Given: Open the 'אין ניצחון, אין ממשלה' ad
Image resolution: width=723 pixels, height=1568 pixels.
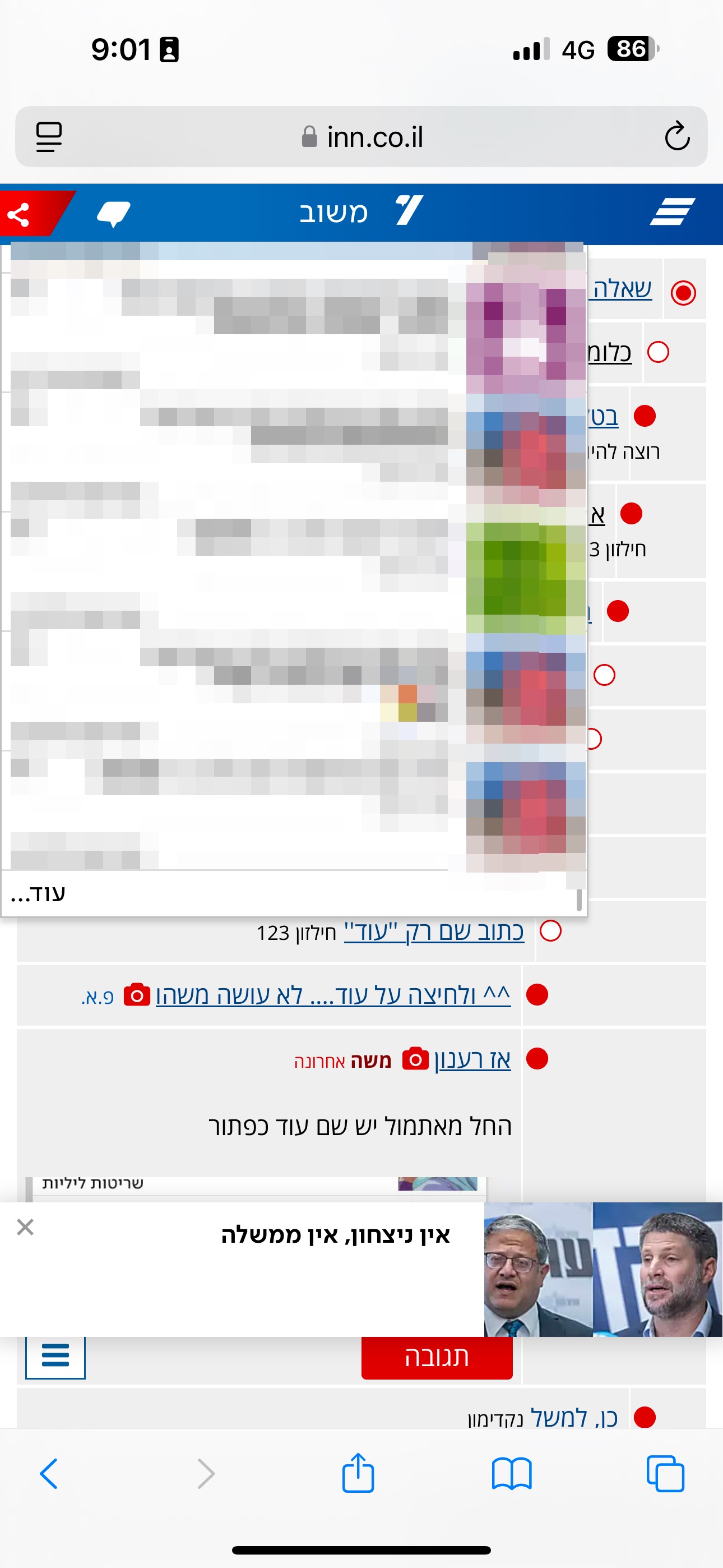Looking at the screenshot, I should coord(335,1235).
